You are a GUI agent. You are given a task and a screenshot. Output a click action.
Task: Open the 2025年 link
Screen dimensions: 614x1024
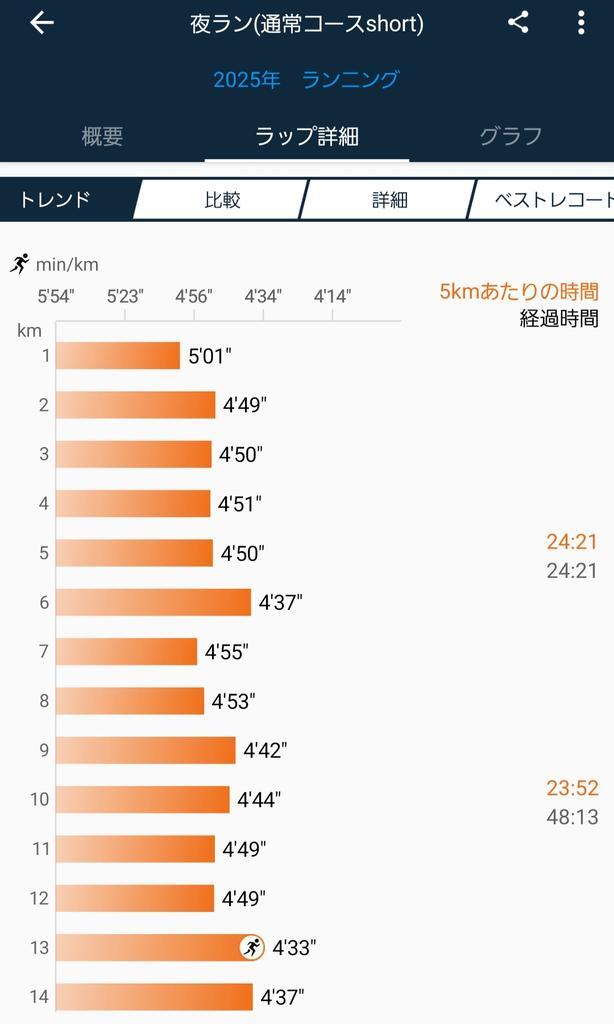pyautogui.click(x=246, y=80)
